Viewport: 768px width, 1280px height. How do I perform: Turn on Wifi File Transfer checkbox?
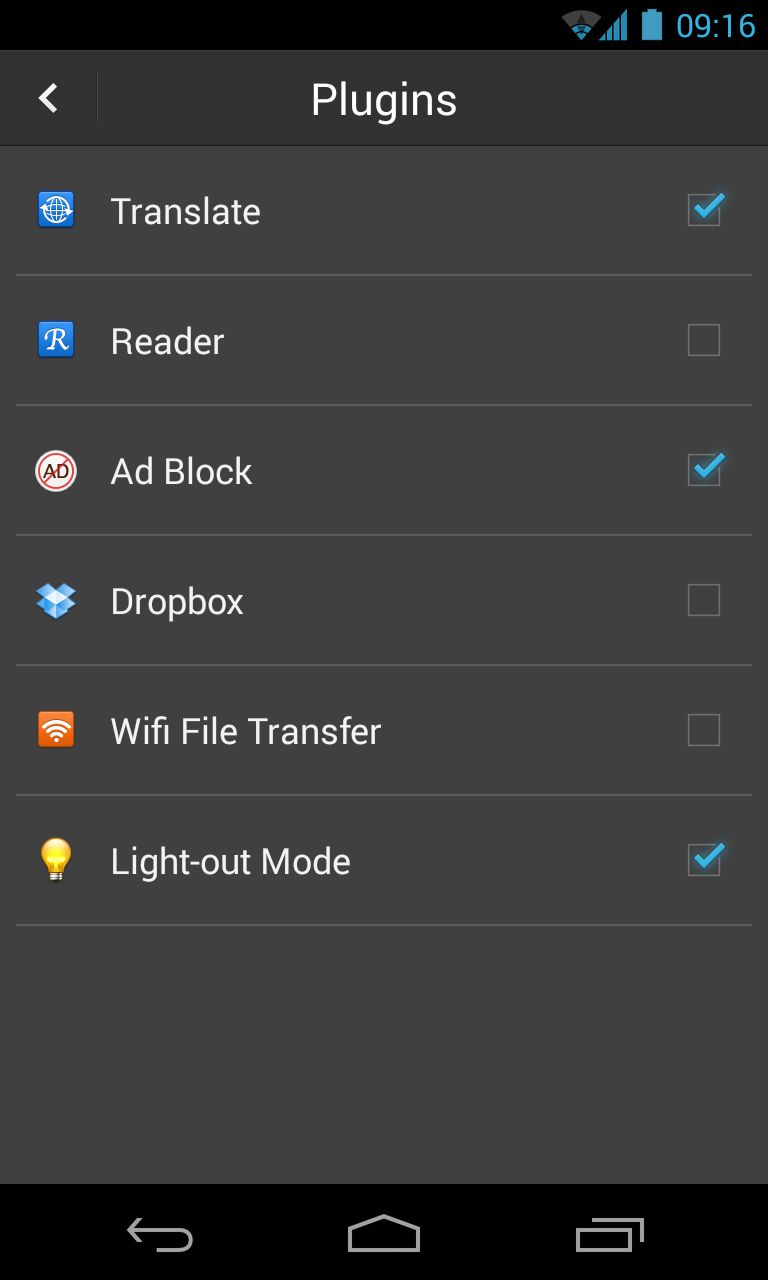click(704, 730)
